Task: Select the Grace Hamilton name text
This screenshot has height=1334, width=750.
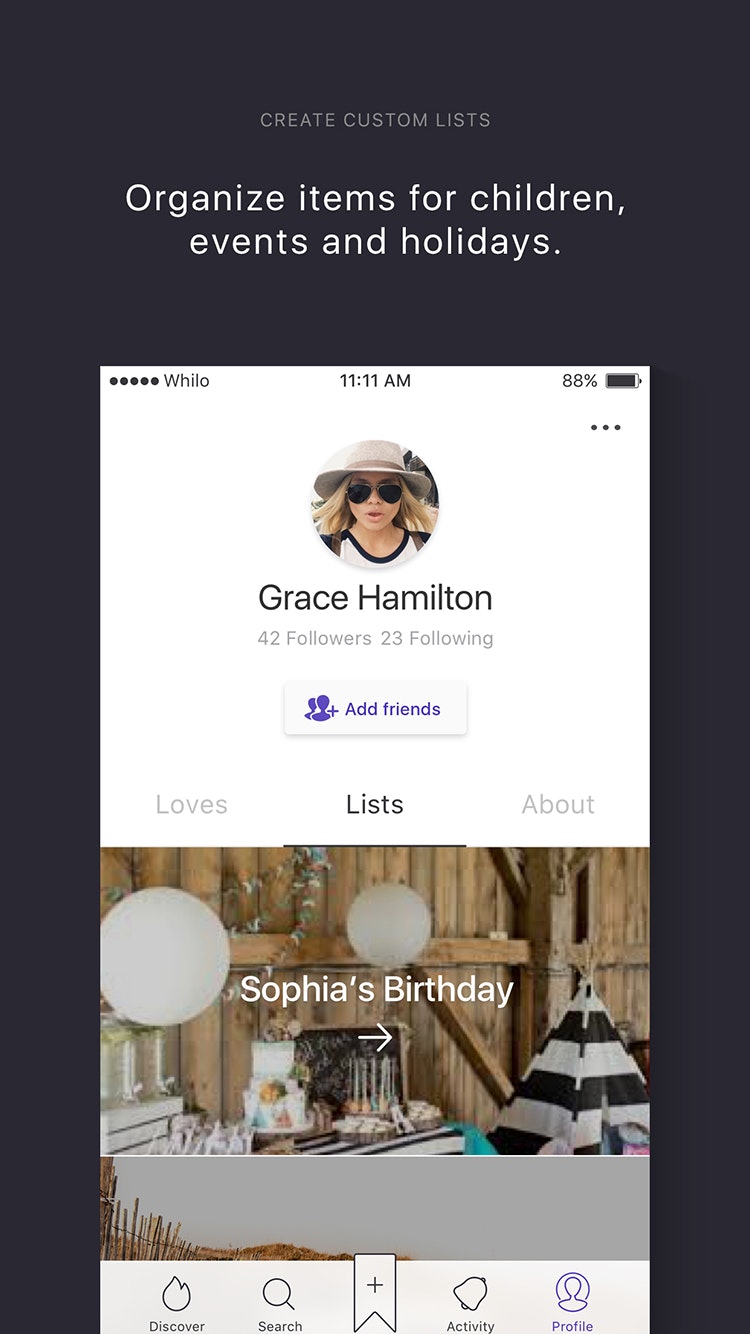Action: coord(375,597)
